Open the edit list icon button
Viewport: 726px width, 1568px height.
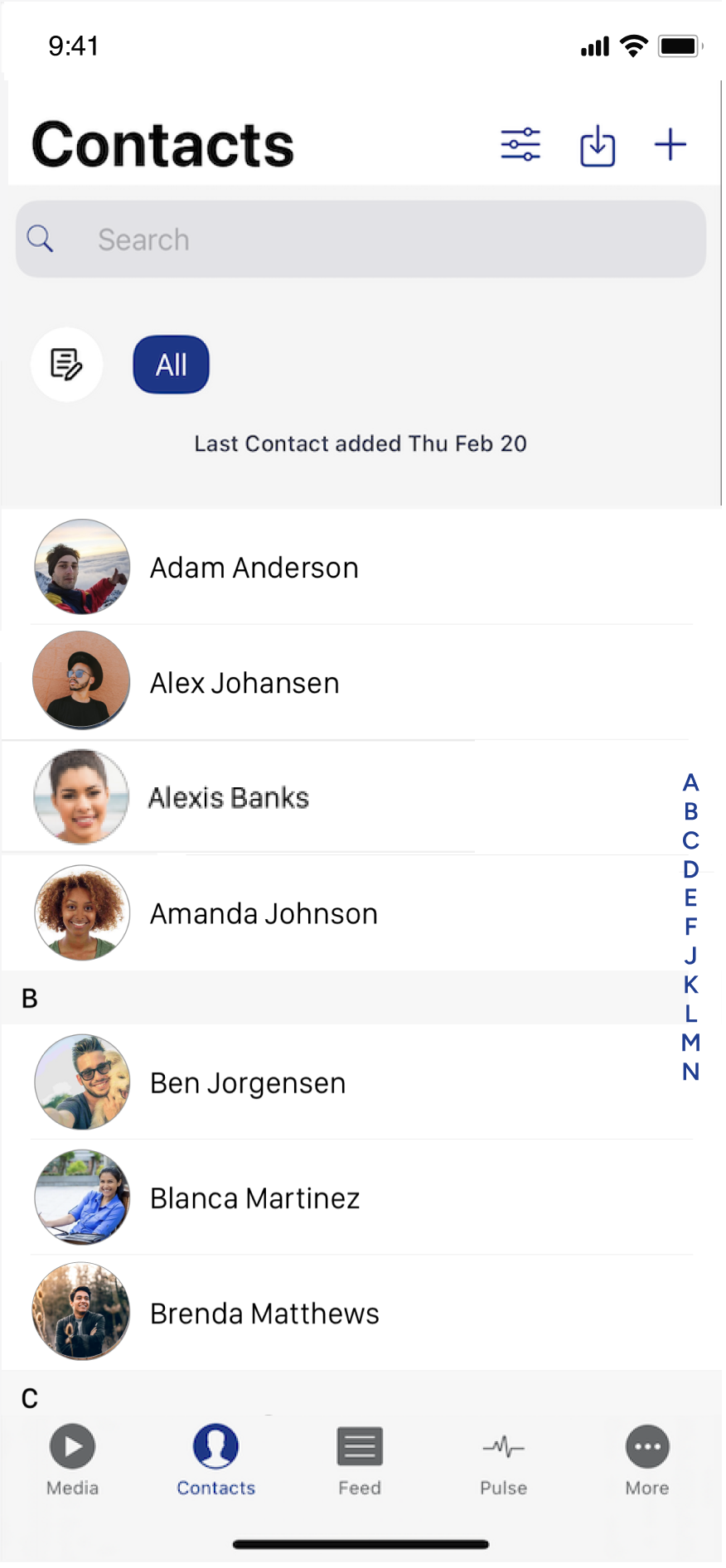click(66, 365)
